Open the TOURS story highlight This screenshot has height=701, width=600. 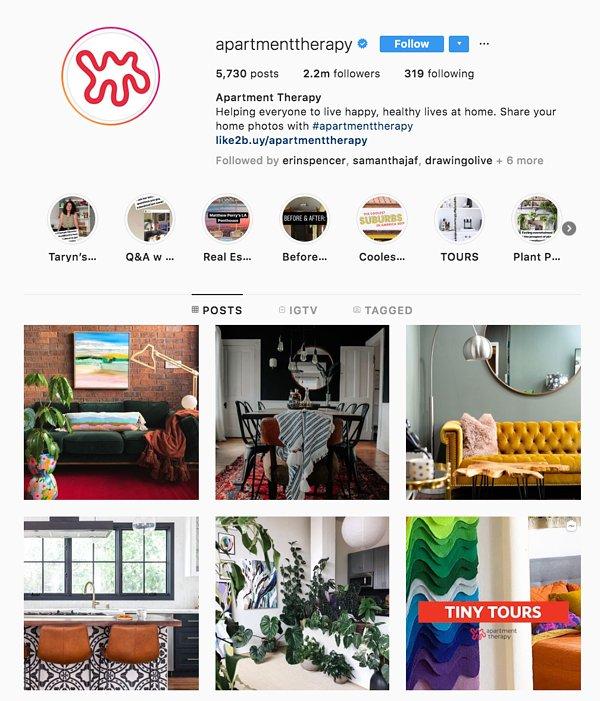pos(460,219)
